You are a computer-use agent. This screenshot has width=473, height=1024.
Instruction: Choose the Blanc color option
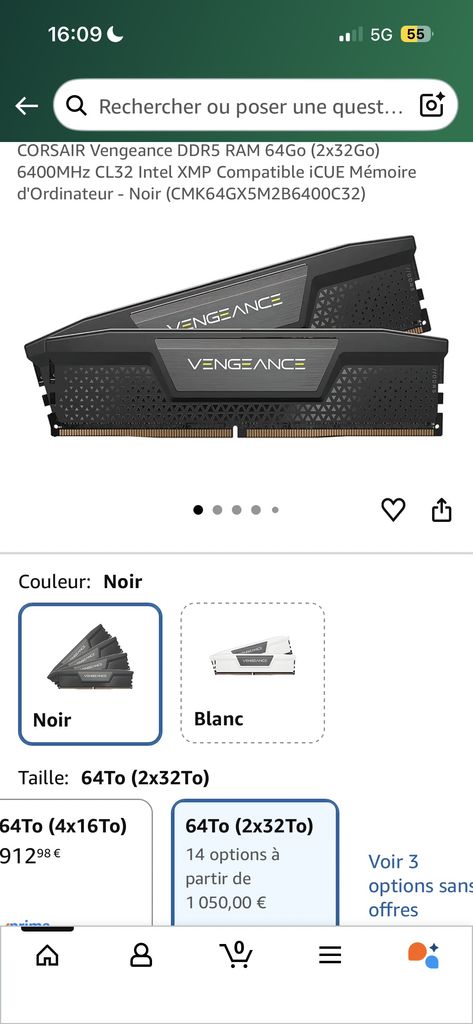coord(253,673)
